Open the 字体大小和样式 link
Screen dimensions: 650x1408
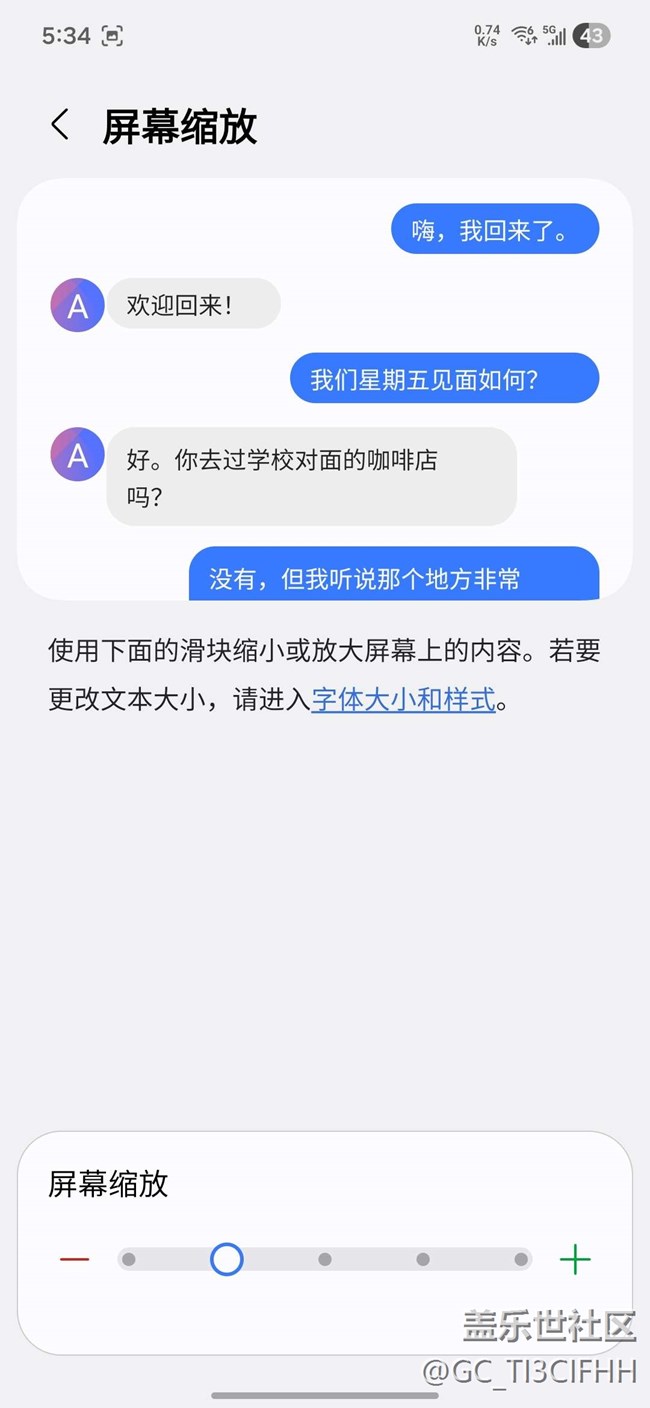pos(403,700)
